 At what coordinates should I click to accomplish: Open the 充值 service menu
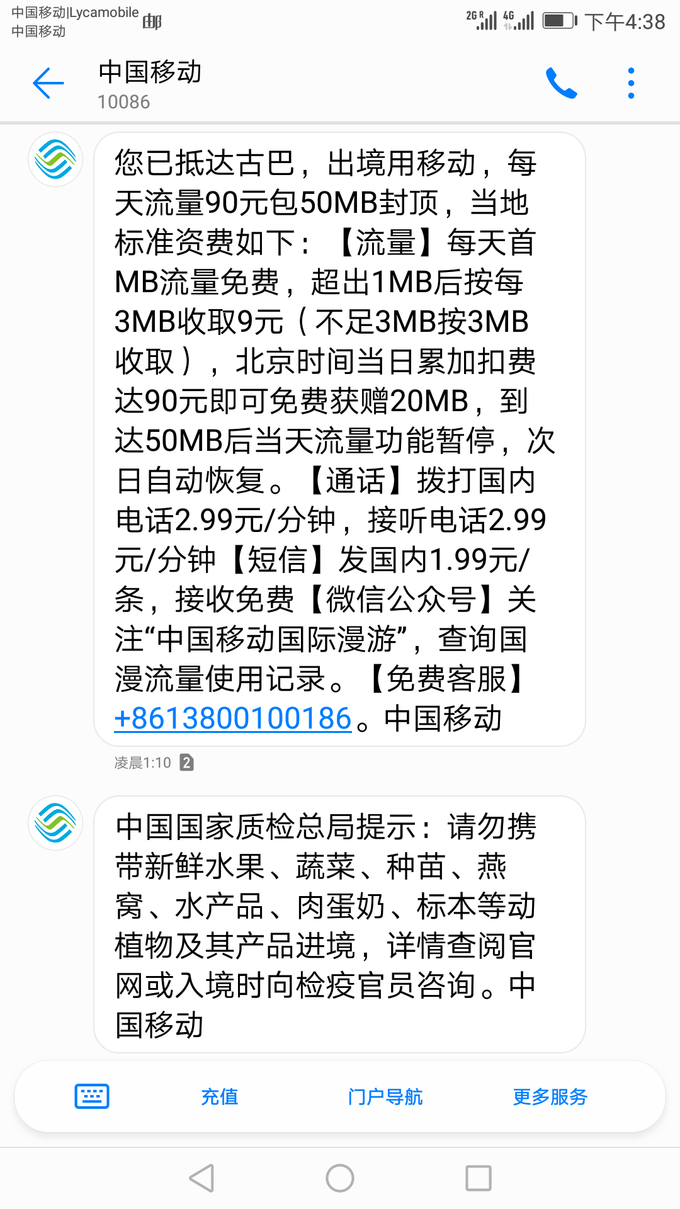point(220,1096)
